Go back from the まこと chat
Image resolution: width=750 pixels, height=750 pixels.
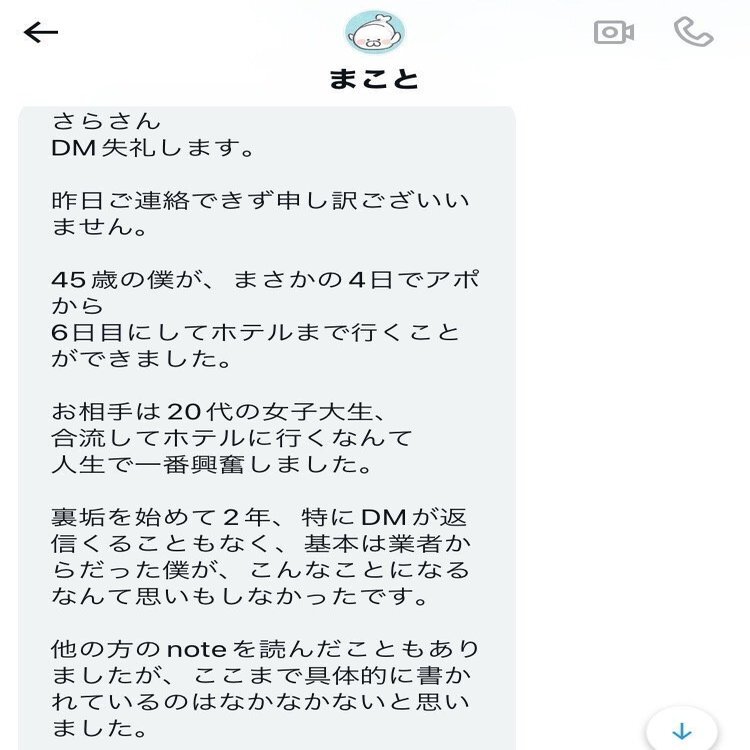tap(41, 33)
